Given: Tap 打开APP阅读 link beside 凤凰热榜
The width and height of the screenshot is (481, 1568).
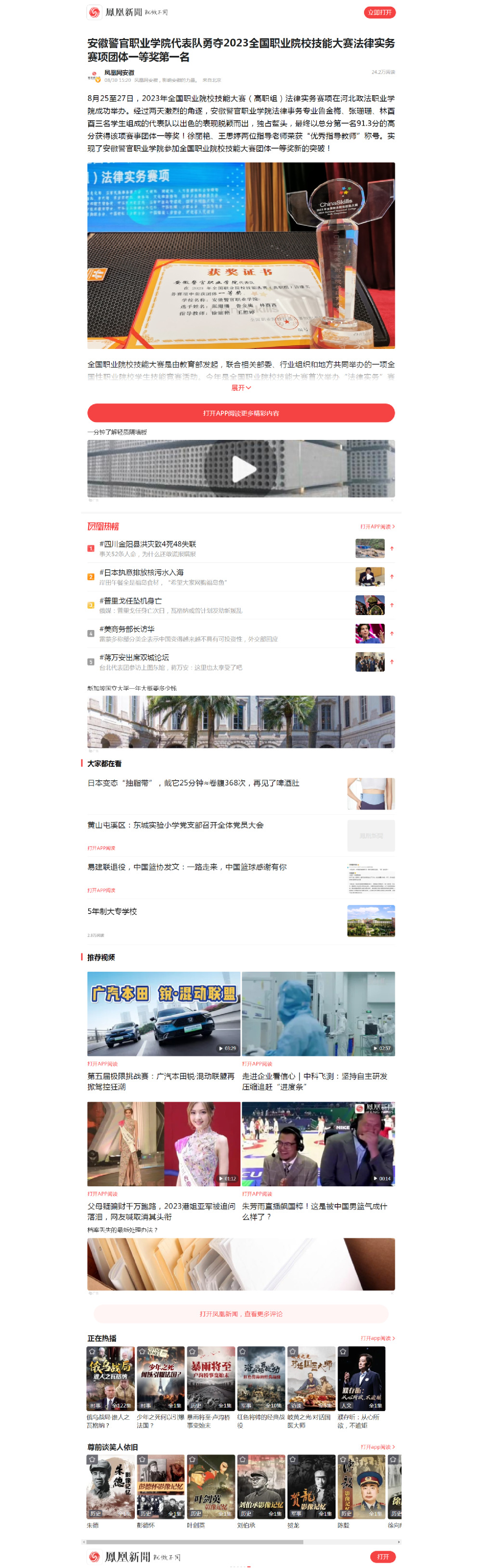Looking at the screenshot, I should [x=377, y=527].
